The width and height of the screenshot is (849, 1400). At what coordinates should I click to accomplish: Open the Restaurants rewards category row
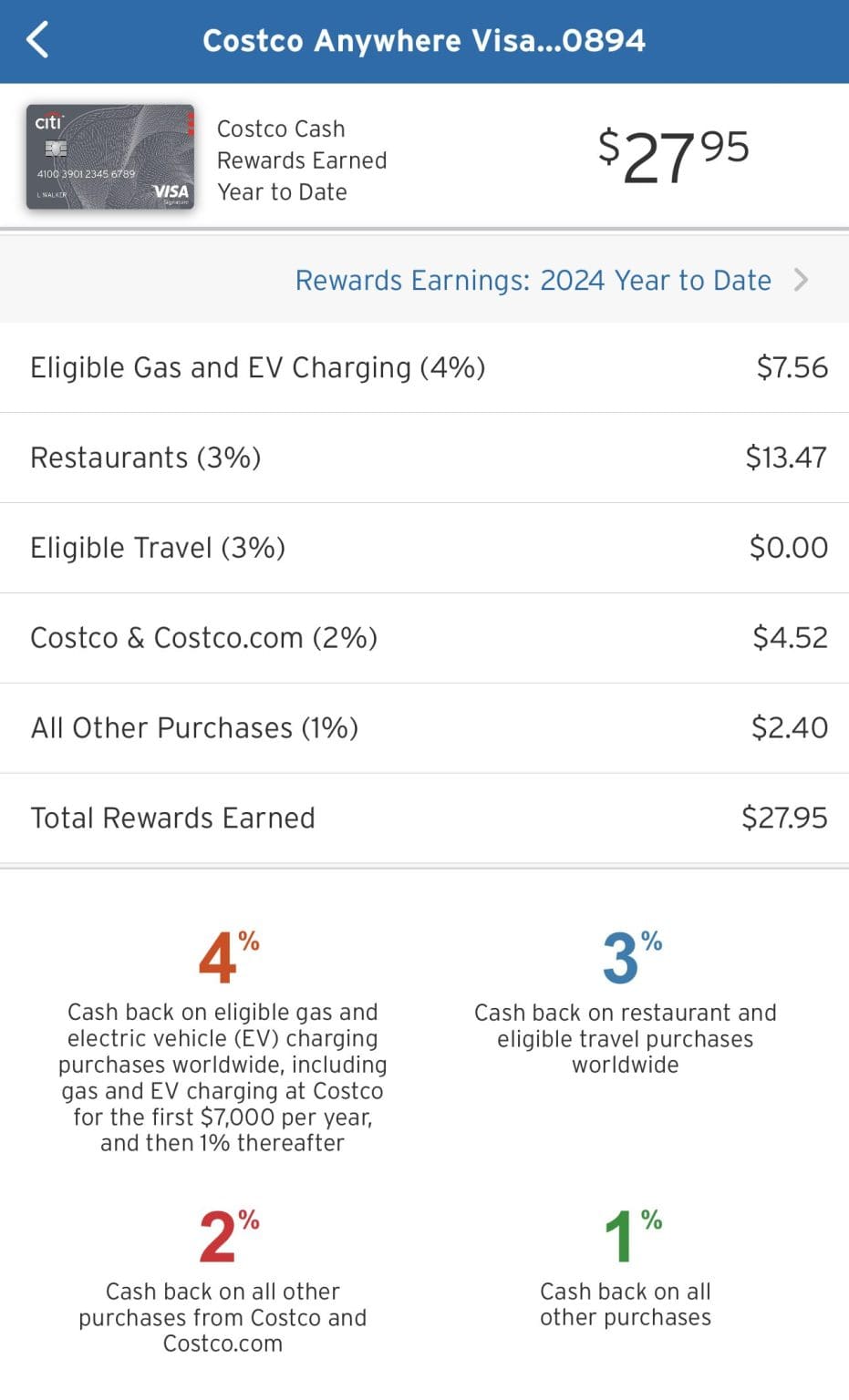pos(424,457)
